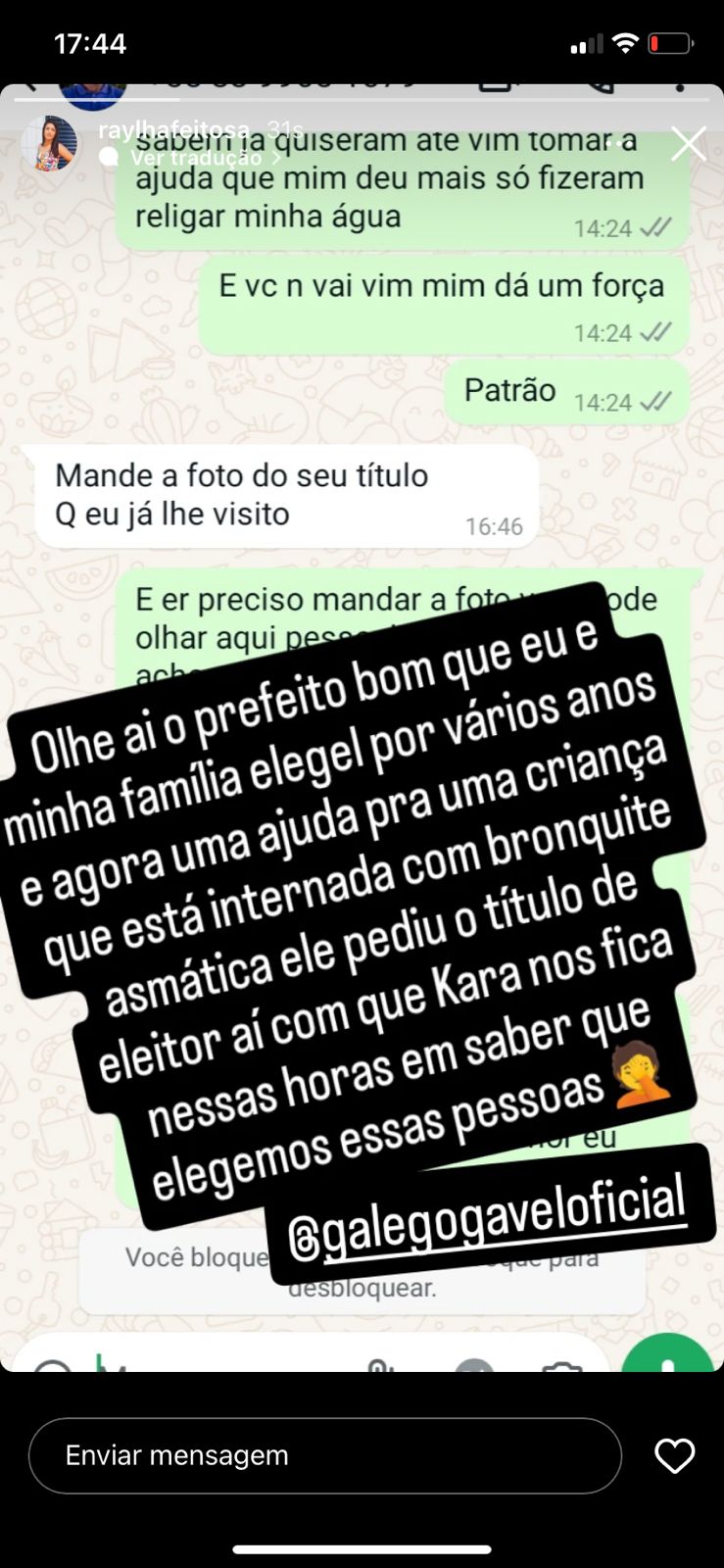The width and height of the screenshot is (724, 1568).
Task: Tap Ver tradução to translate
Action: tap(196, 158)
